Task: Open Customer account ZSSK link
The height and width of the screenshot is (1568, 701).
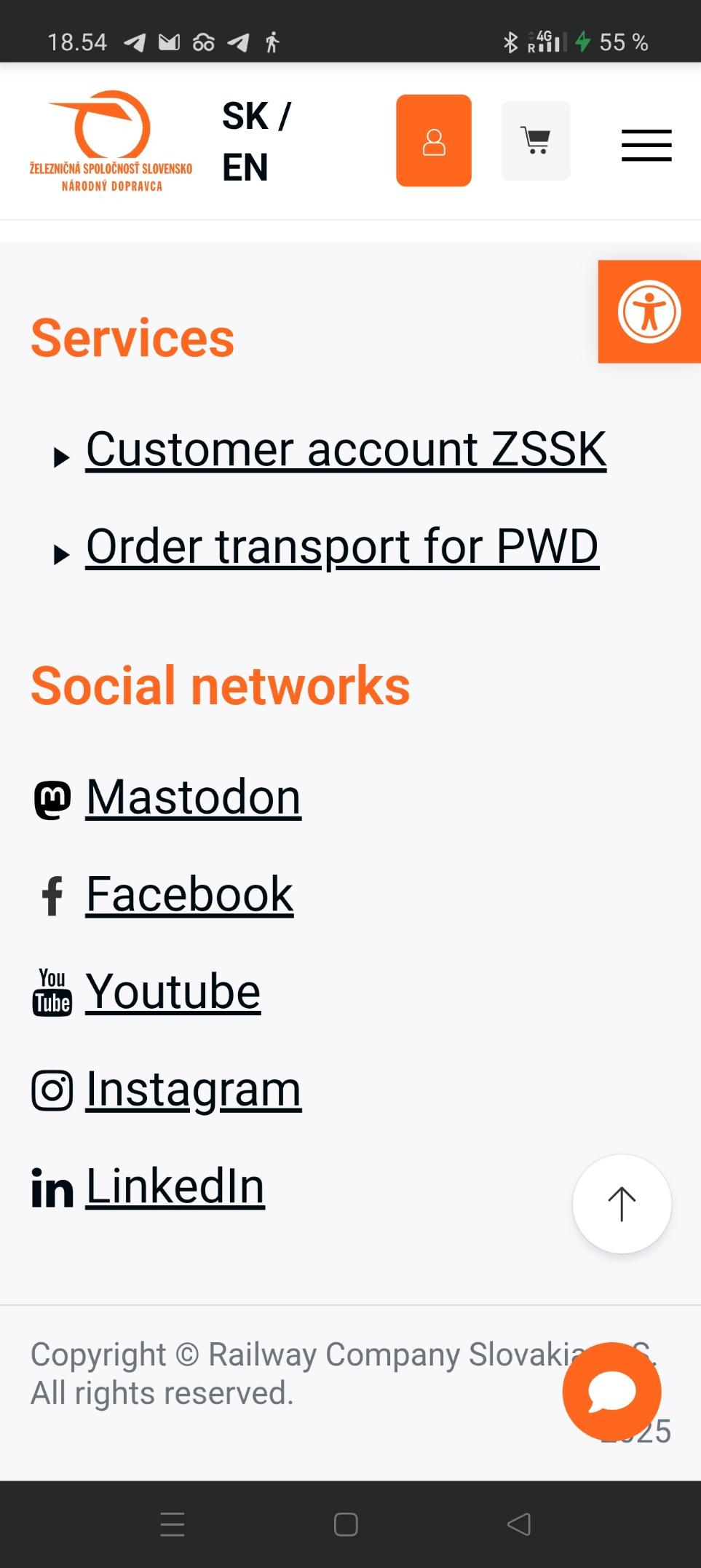Action: (346, 449)
